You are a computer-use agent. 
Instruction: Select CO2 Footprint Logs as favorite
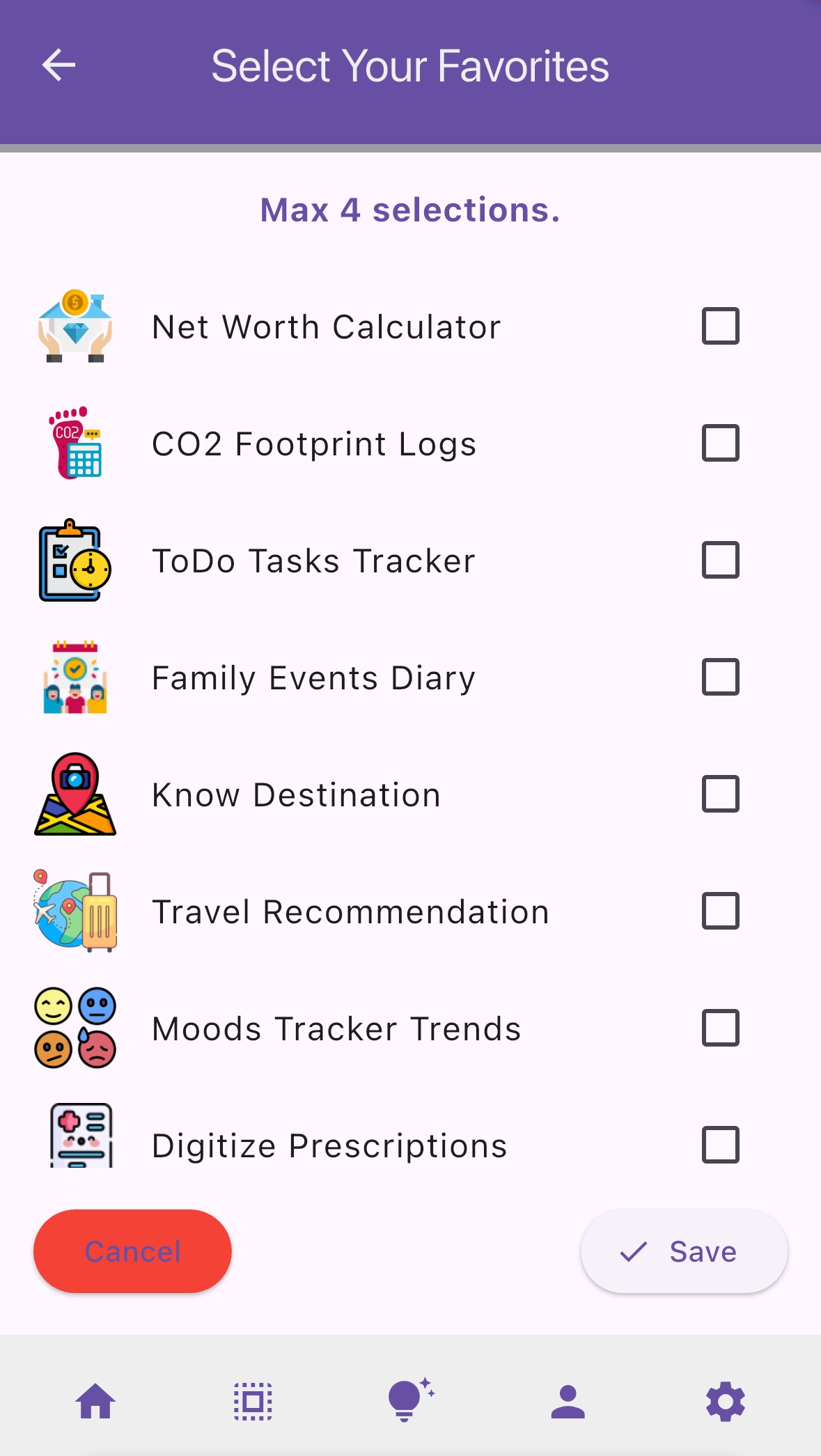click(x=720, y=443)
